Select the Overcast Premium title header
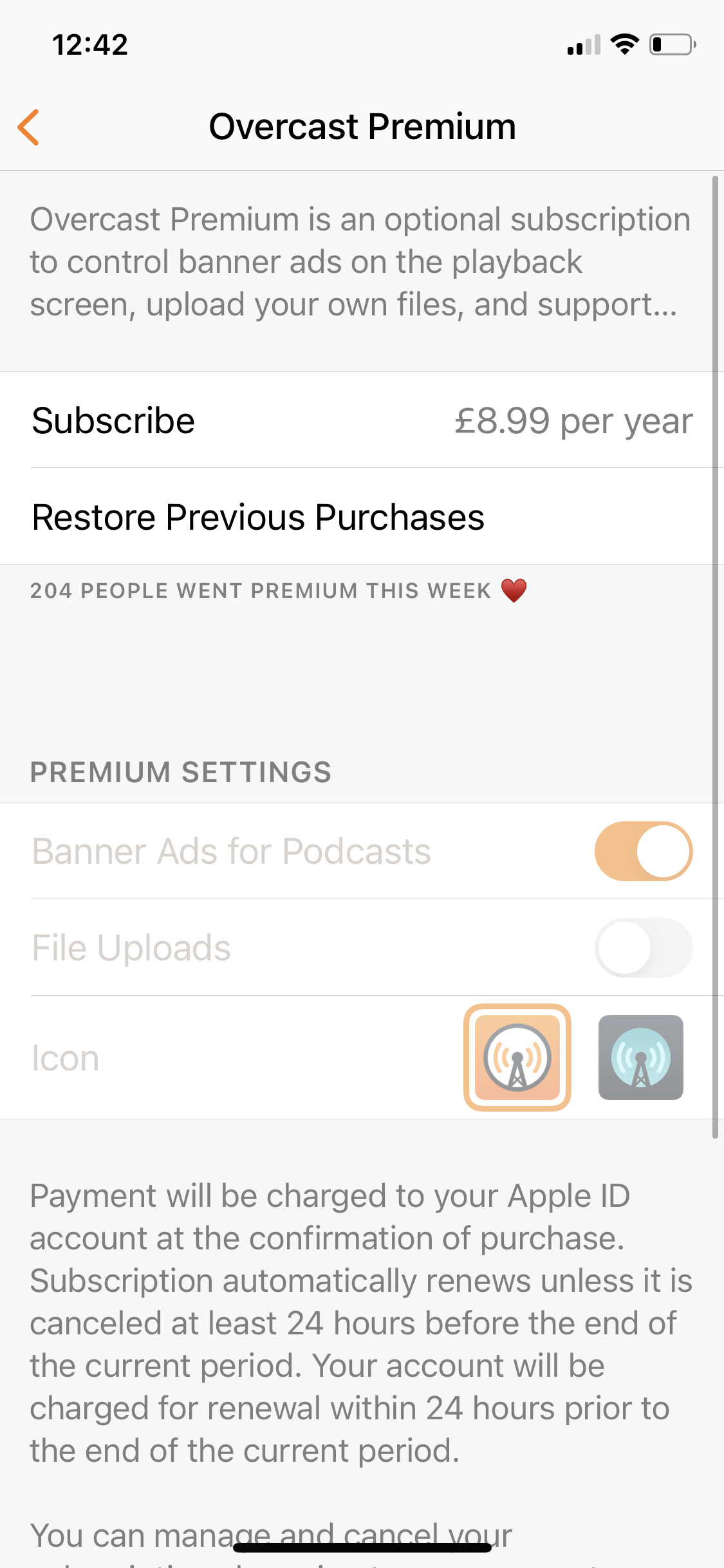 (362, 126)
